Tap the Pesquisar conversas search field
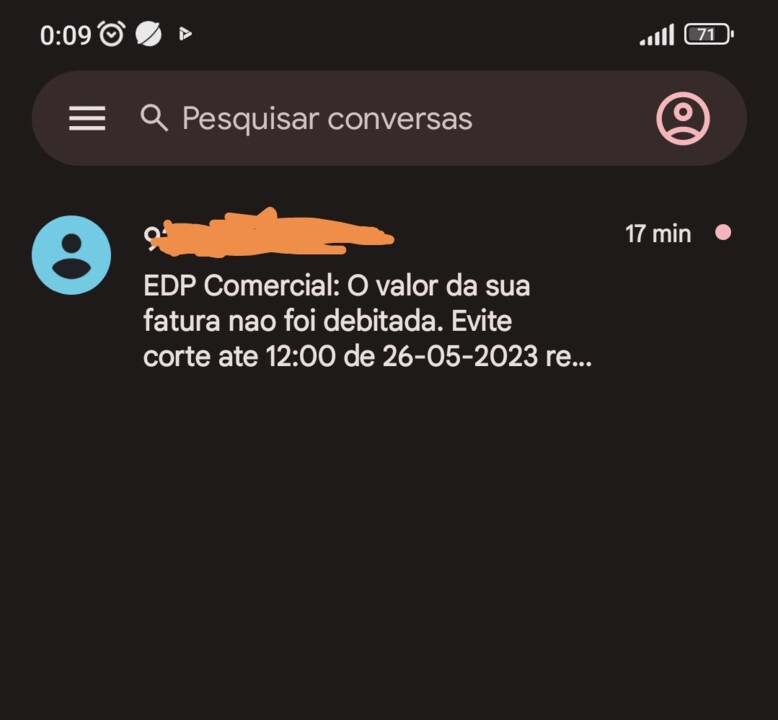Viewport: 778px width, 720px height. point(327,119)
